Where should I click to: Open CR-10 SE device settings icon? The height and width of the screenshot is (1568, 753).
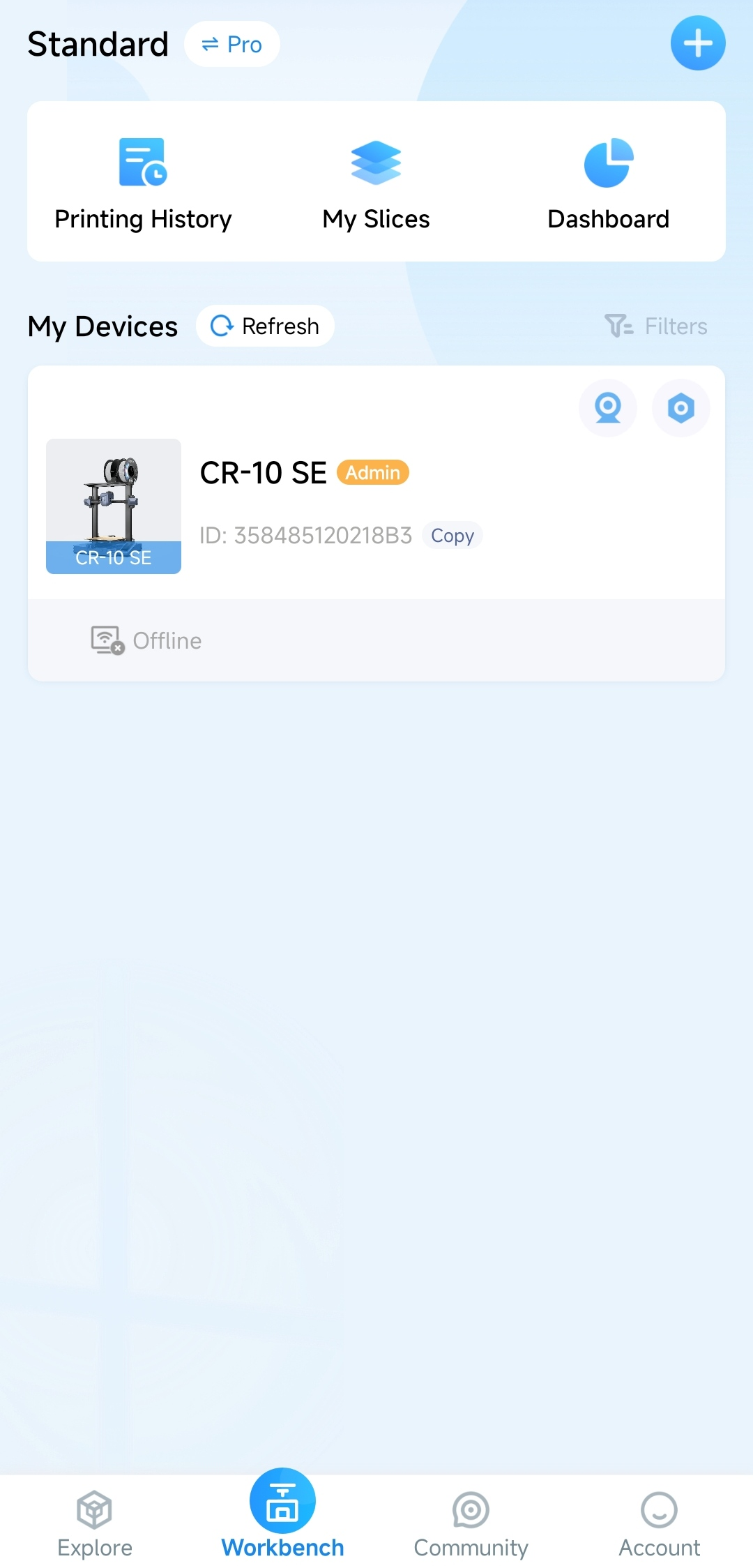tap(680, 408)
